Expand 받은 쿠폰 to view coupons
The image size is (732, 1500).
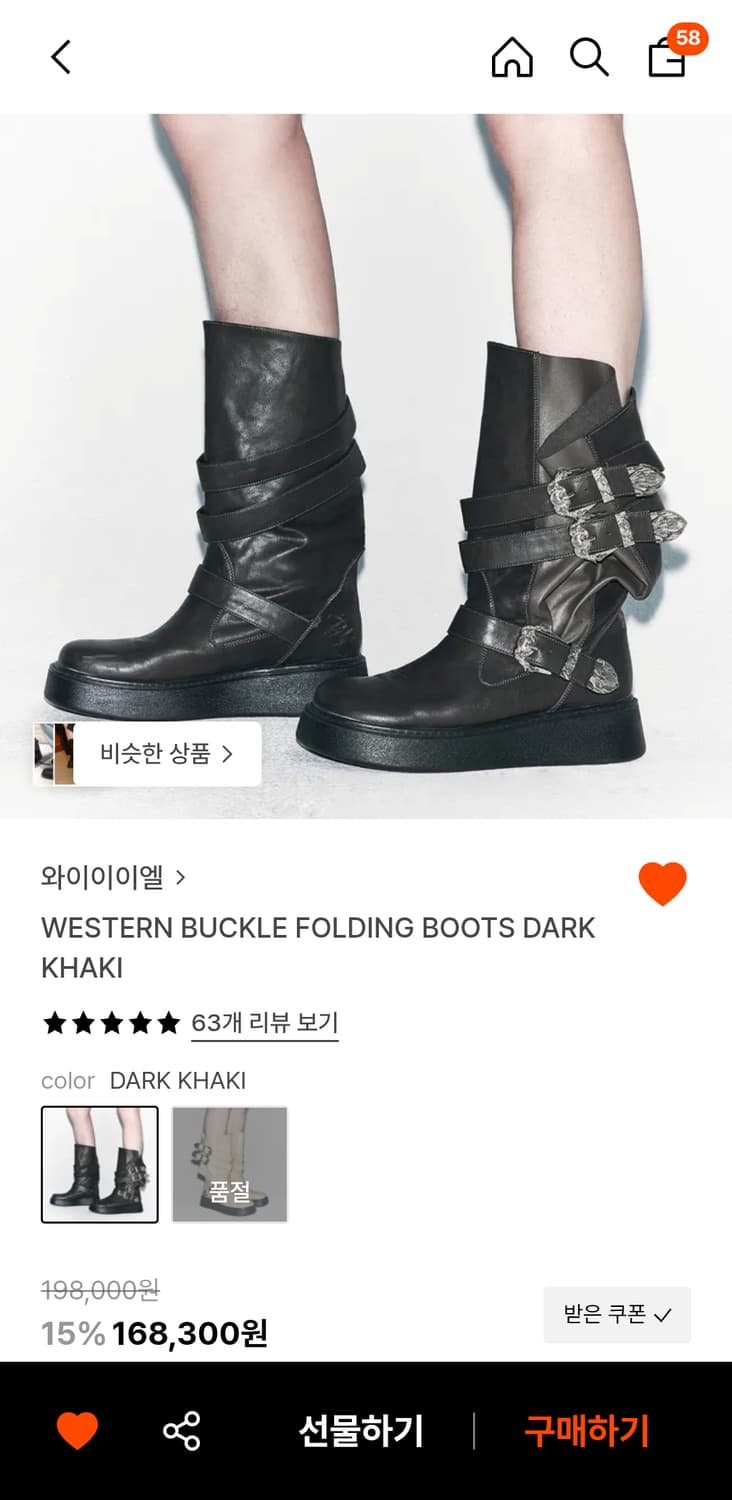coord(617,1315)
